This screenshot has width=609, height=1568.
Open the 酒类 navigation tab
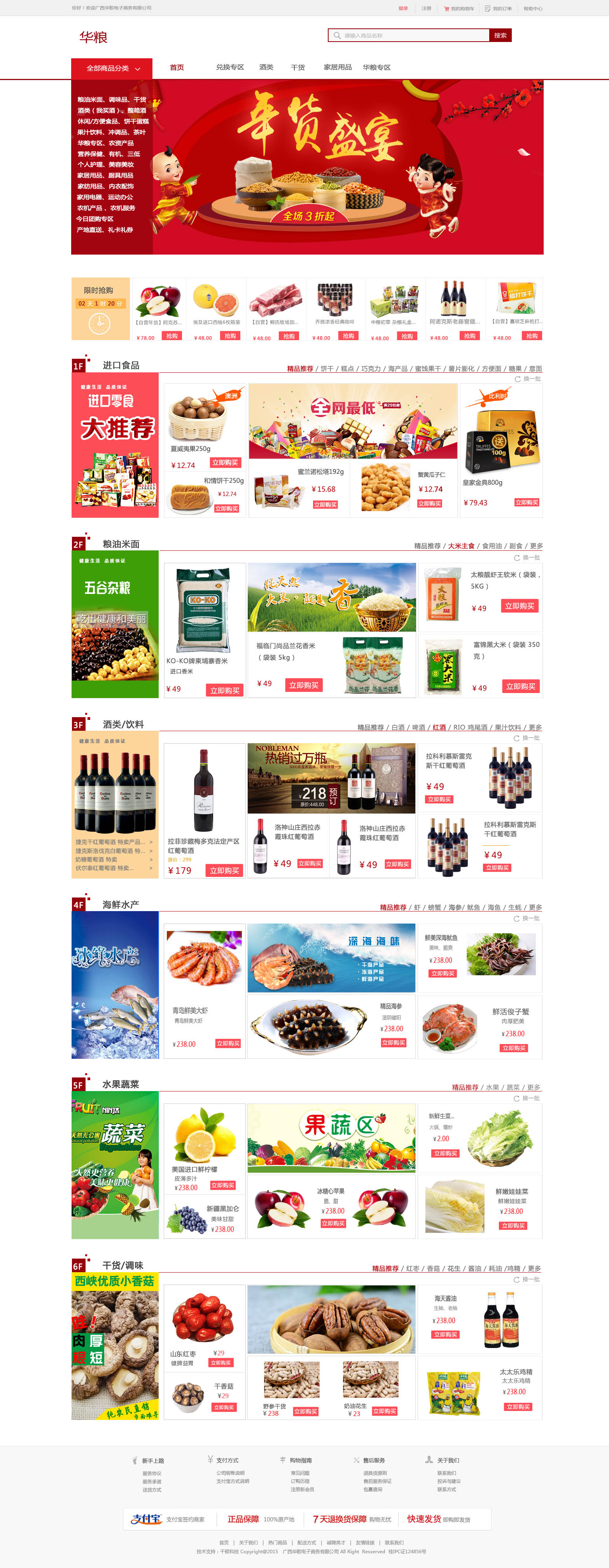click(266, 68)
